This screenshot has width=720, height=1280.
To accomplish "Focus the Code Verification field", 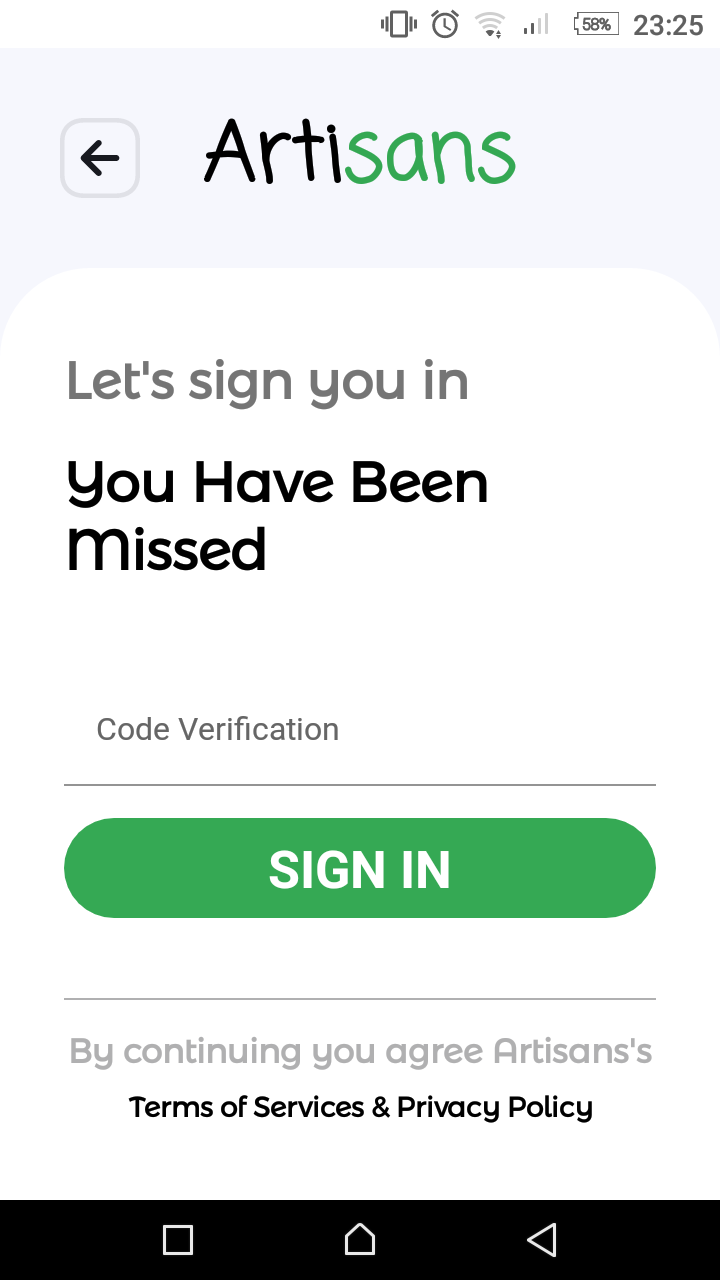I will click(x=360, y=731).
